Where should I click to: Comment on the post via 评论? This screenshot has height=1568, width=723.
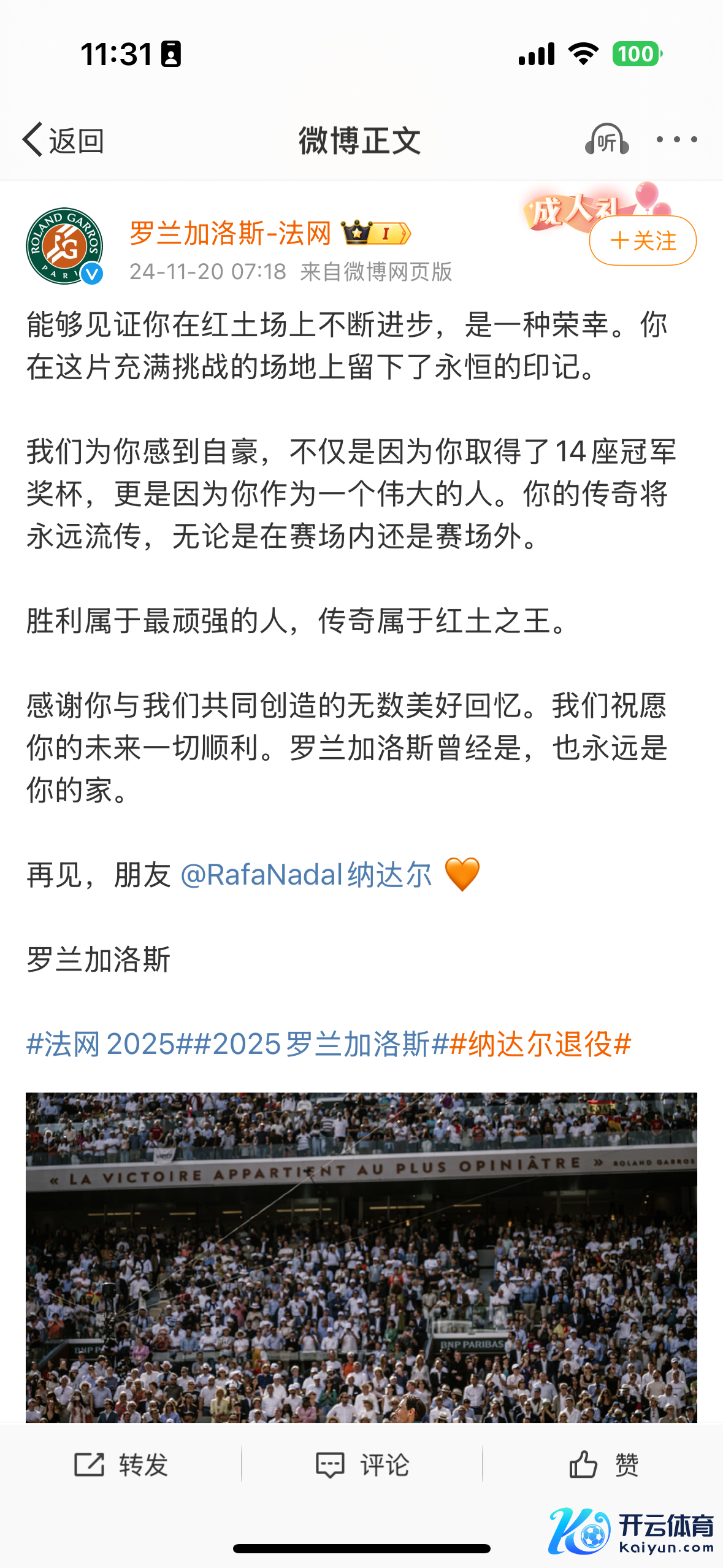point(362,1464)
